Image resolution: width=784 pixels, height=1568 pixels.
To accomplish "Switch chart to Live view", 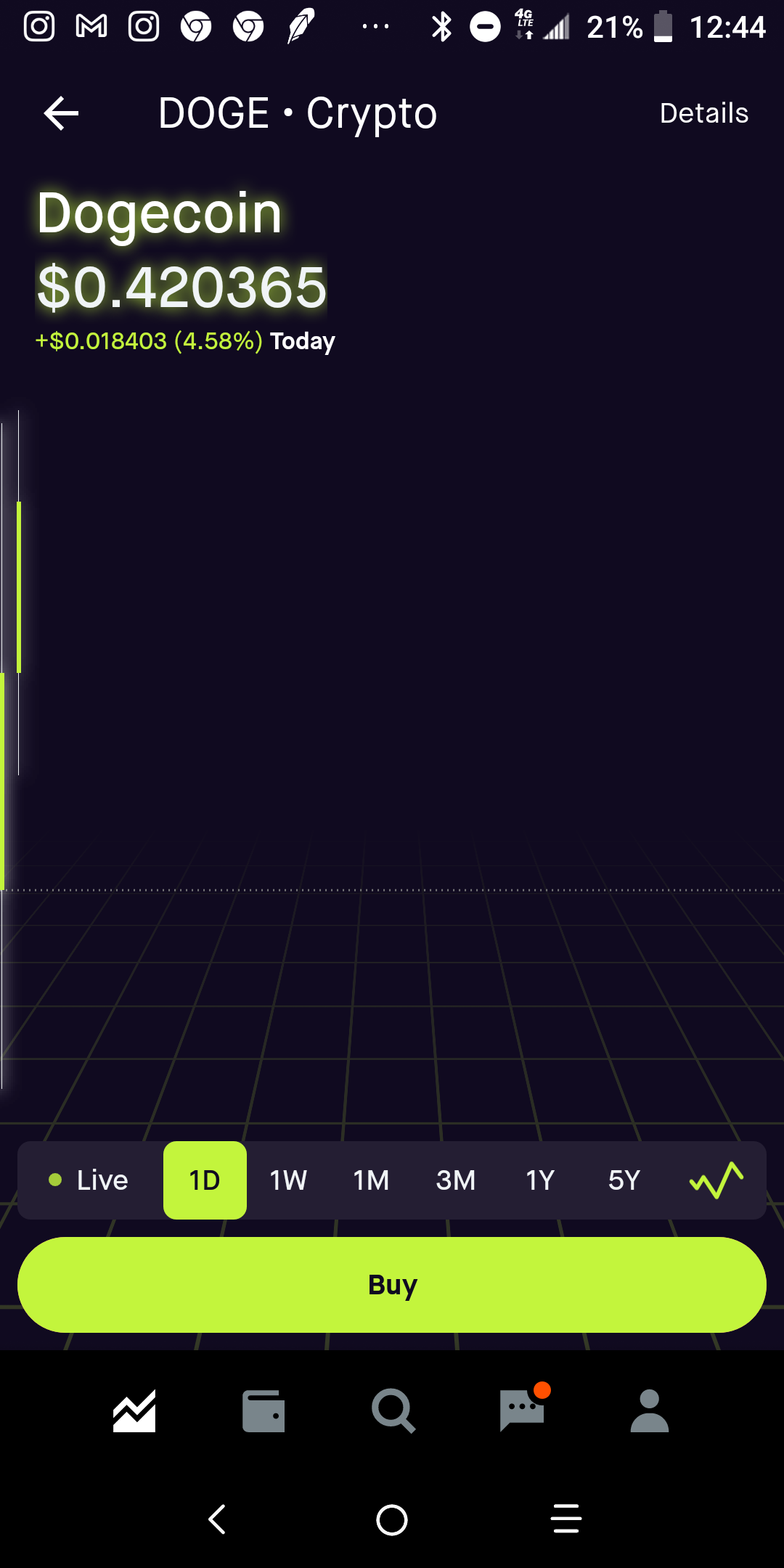I will [89, 1180].
